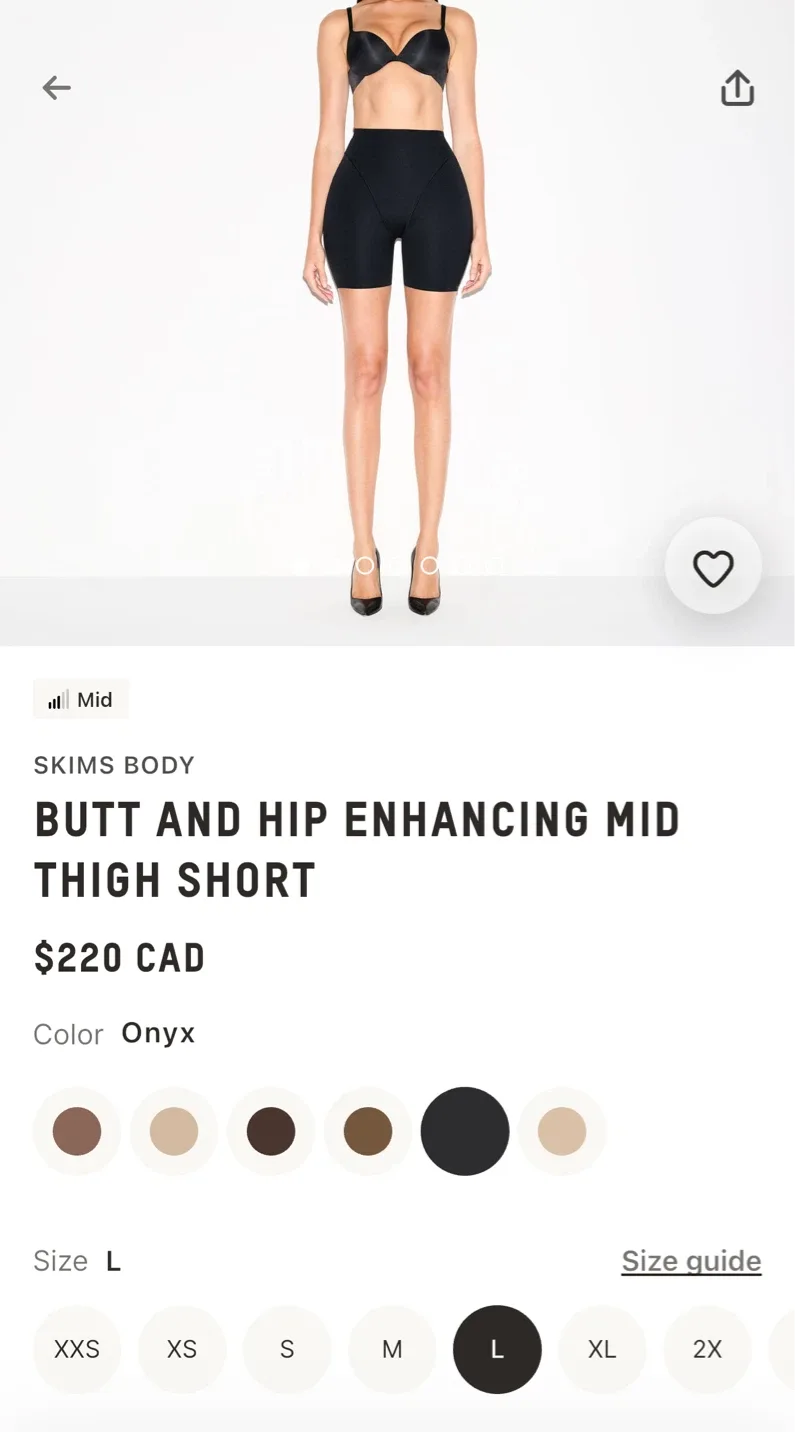Tap the size L option
The image size is (795, 1440).
[497, 1349]
